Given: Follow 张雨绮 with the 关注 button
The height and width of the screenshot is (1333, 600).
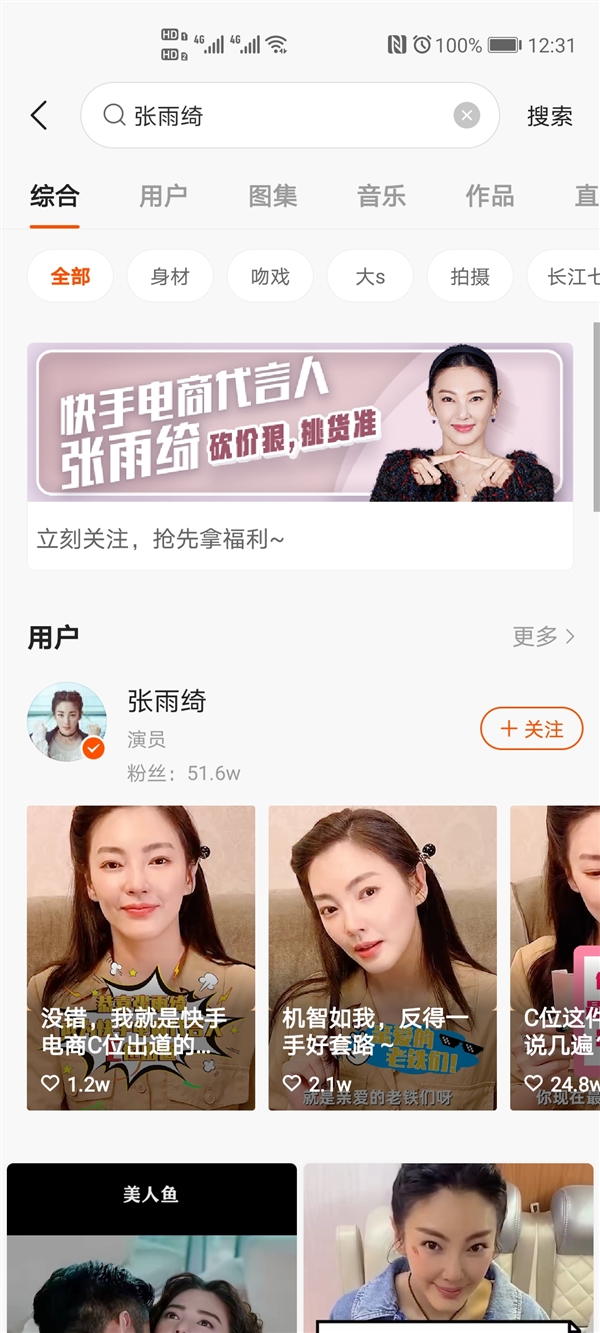Looking at the screenshot, I should (x=531, y=729).
